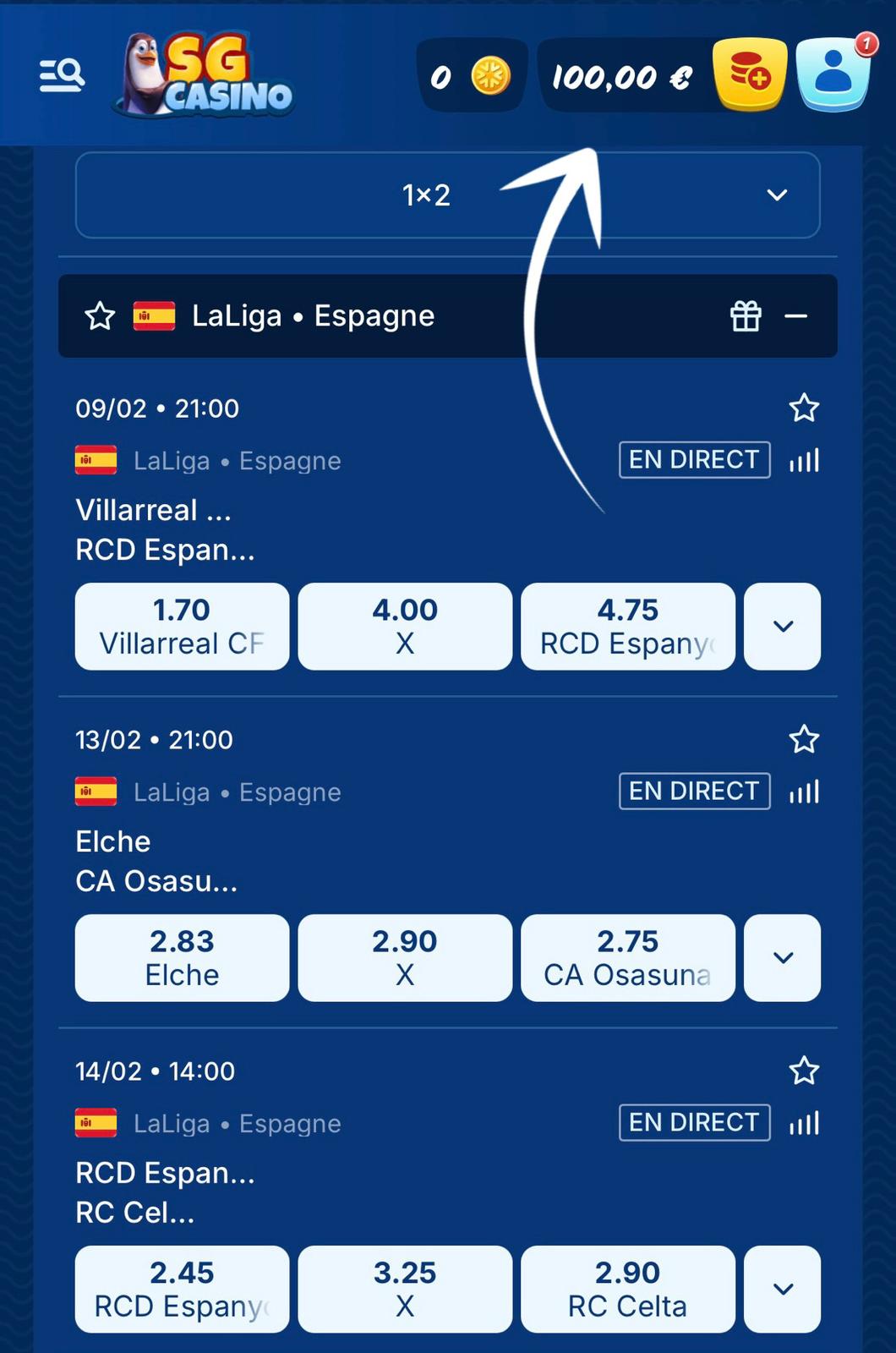Open the deposit coins button

(749, 74)
